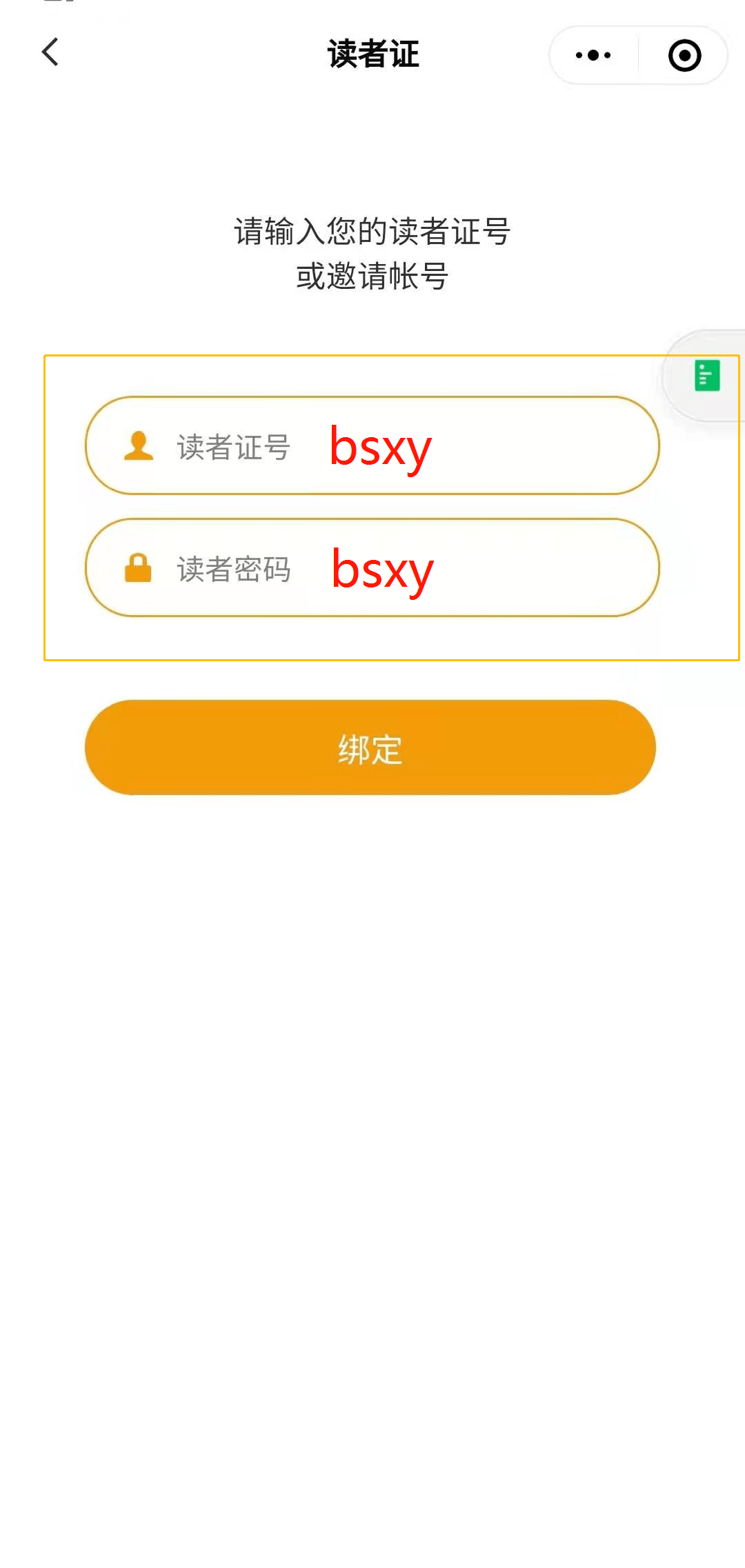The width and height of the screenshot is (745, 1568).
Task: Focus the 读者密码 input field
Action: point(414,568)
